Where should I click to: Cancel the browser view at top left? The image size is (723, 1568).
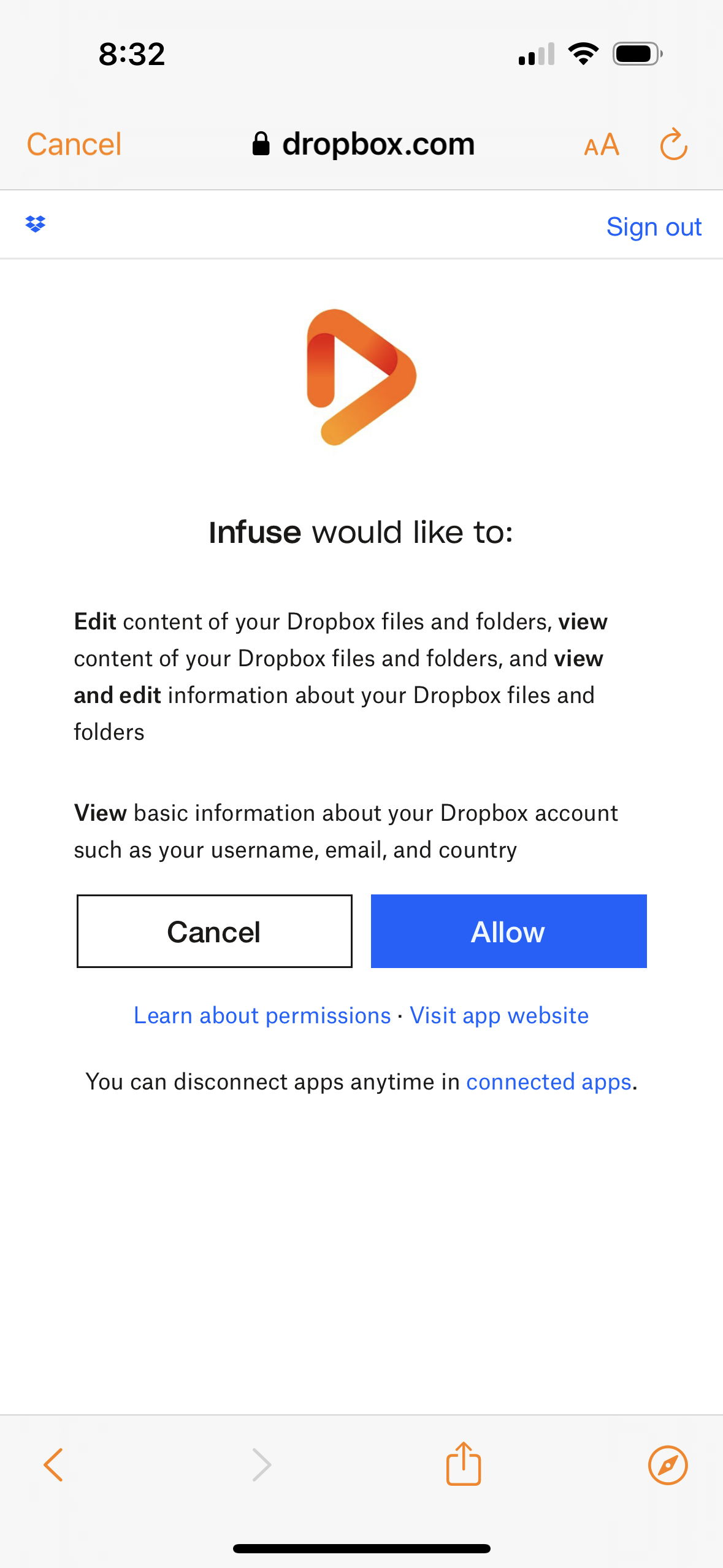click(74, 145)
